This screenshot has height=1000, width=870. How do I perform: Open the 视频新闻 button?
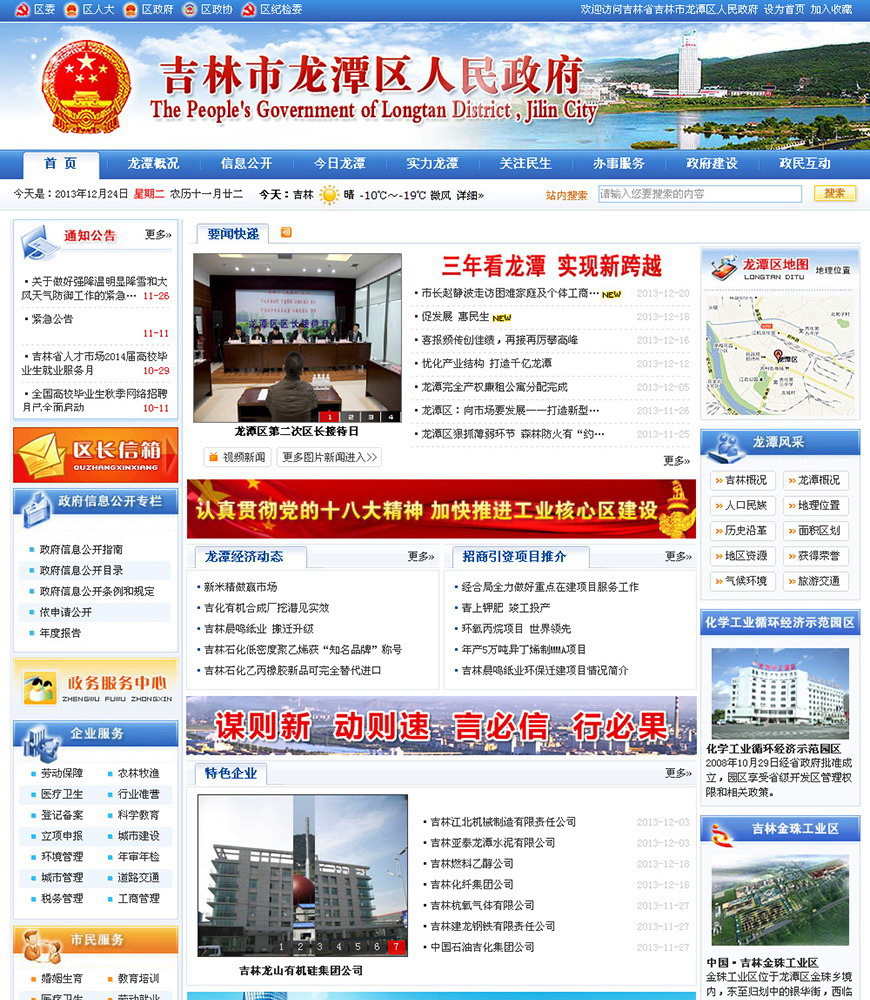point(238,457)
